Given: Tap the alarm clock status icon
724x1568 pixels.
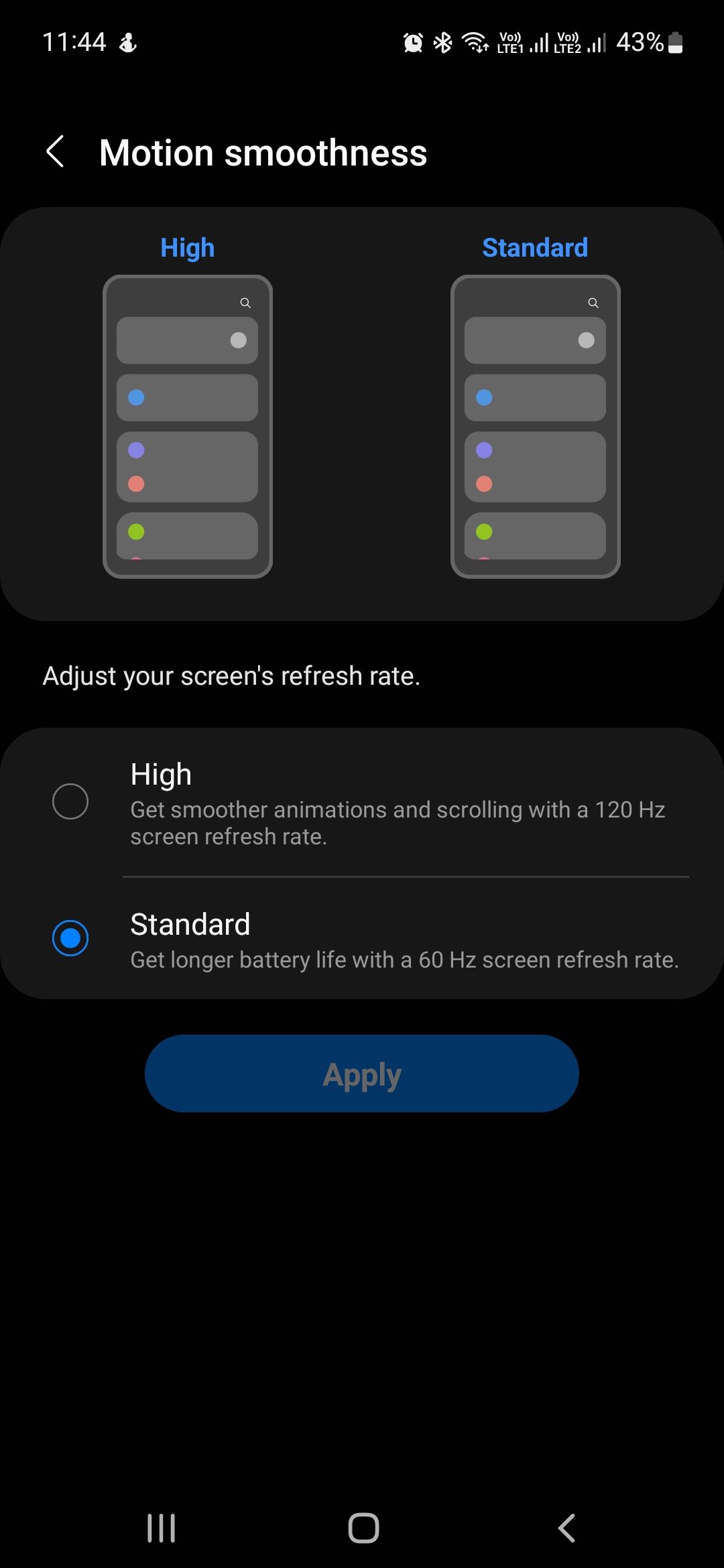Looking at the screenshot, I should pos(412,42).
